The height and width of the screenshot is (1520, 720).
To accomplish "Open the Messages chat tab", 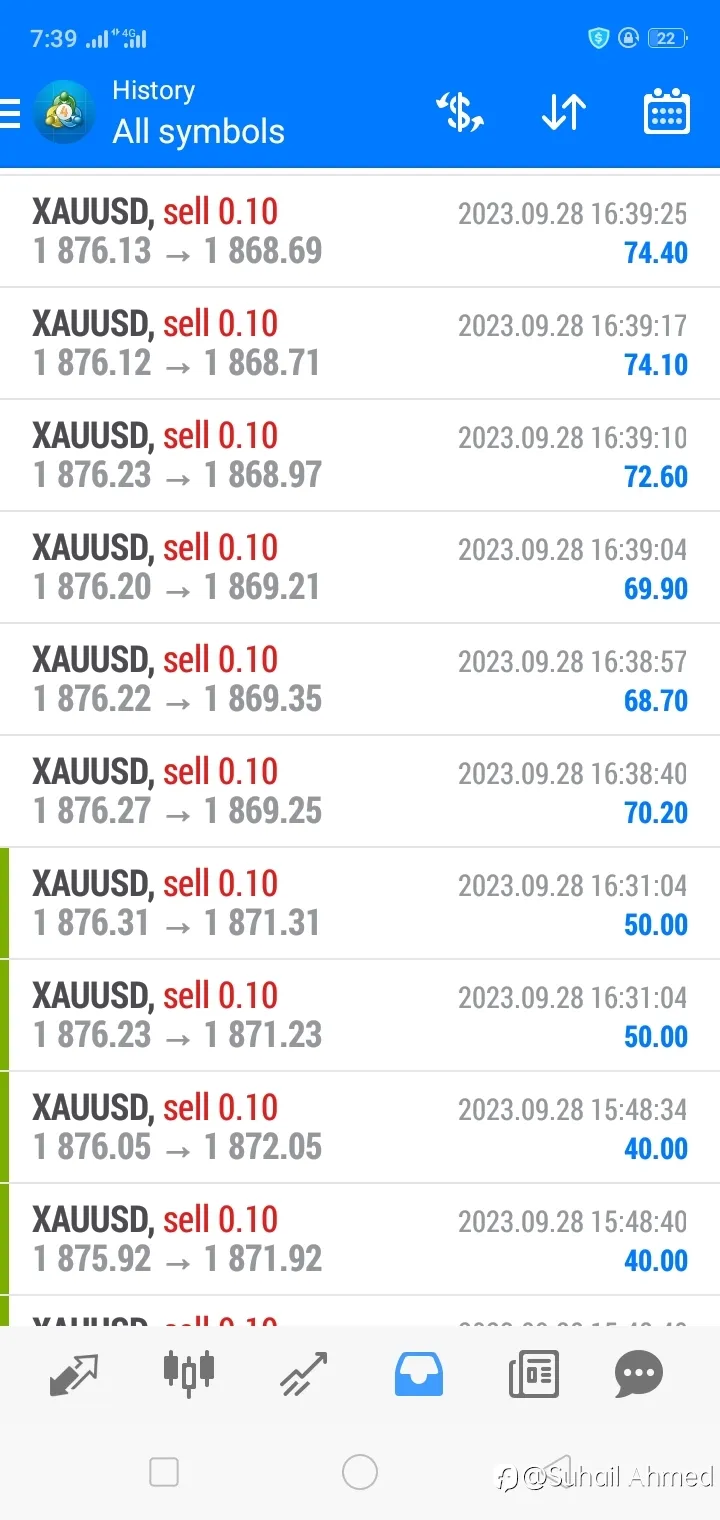I will point(639,1374).
